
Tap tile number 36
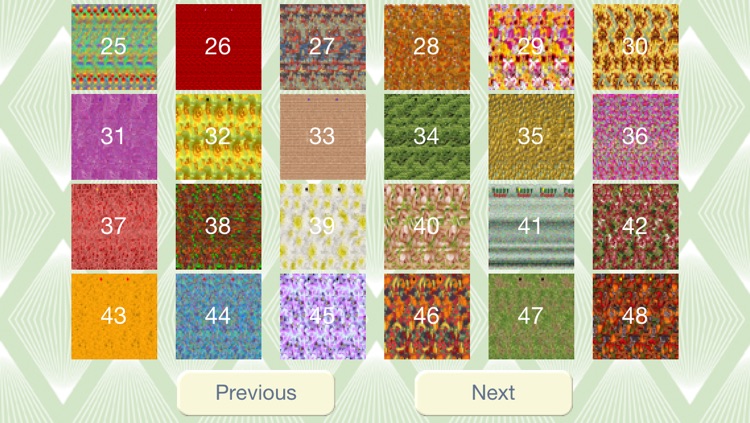pyautogui.click(x=635, y=137)
